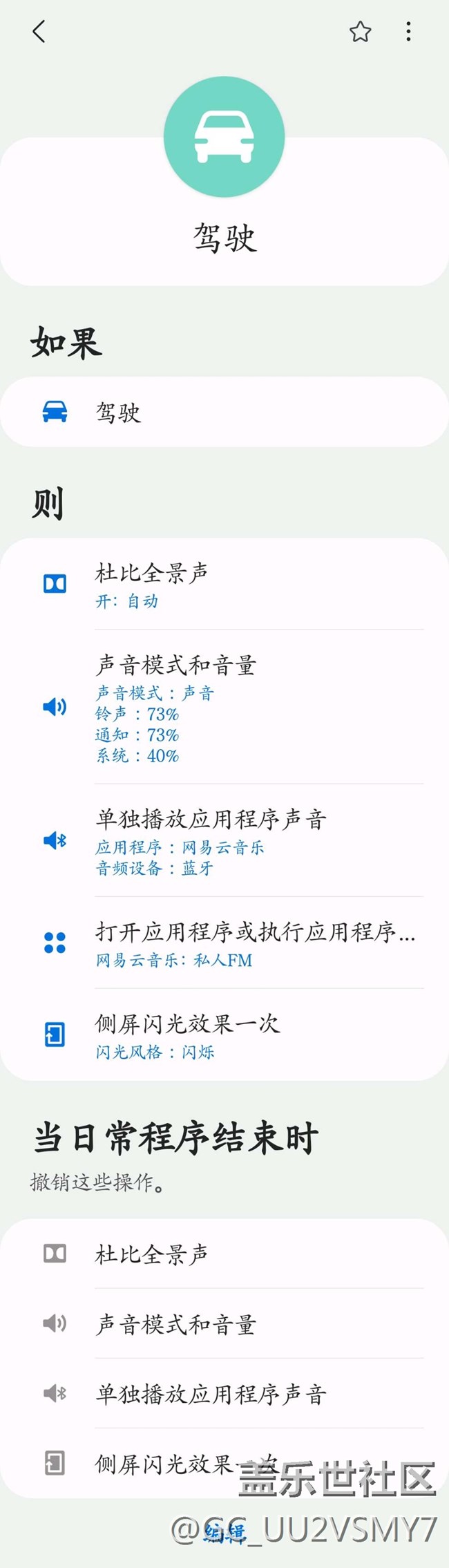
Task: Open the 驾驶 condition under 如果
Action: coord(224,413)
